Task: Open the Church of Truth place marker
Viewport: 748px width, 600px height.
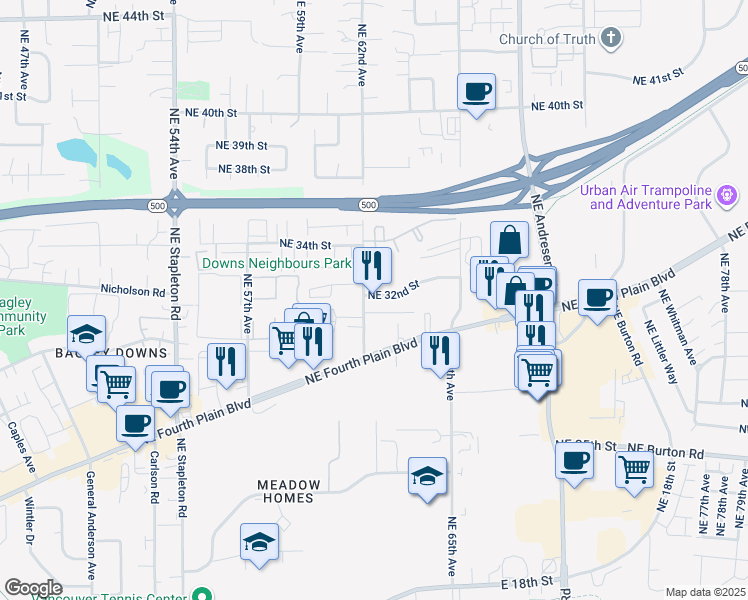Action: [611, 40]
